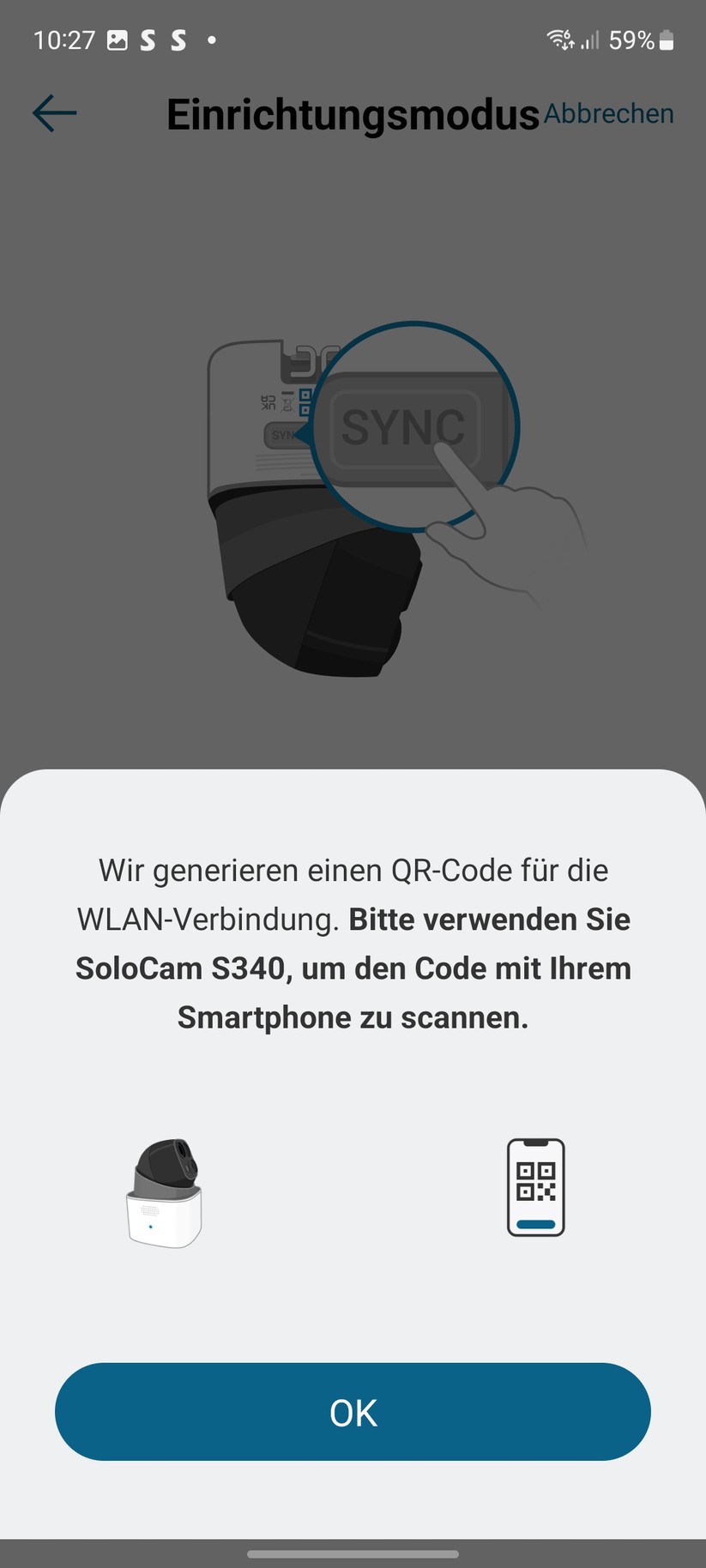
Task: Tap the Einrichtungsmodus title
Action: (352, 114)
